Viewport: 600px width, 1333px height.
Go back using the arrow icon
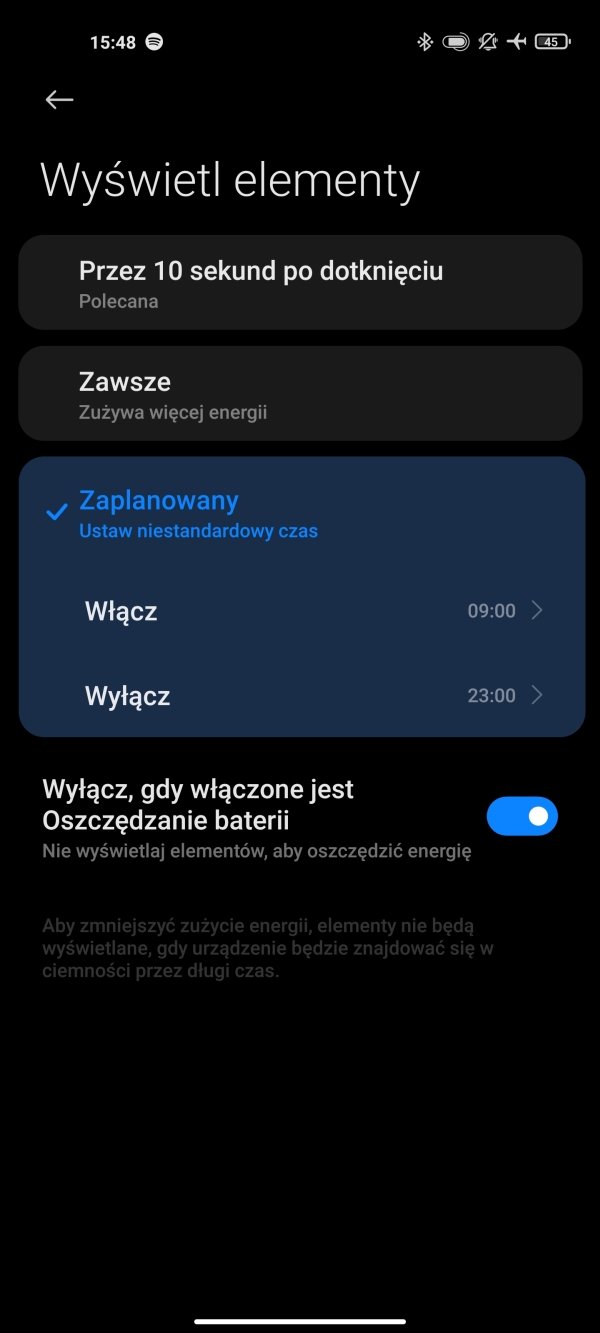[x=60, y=99]
